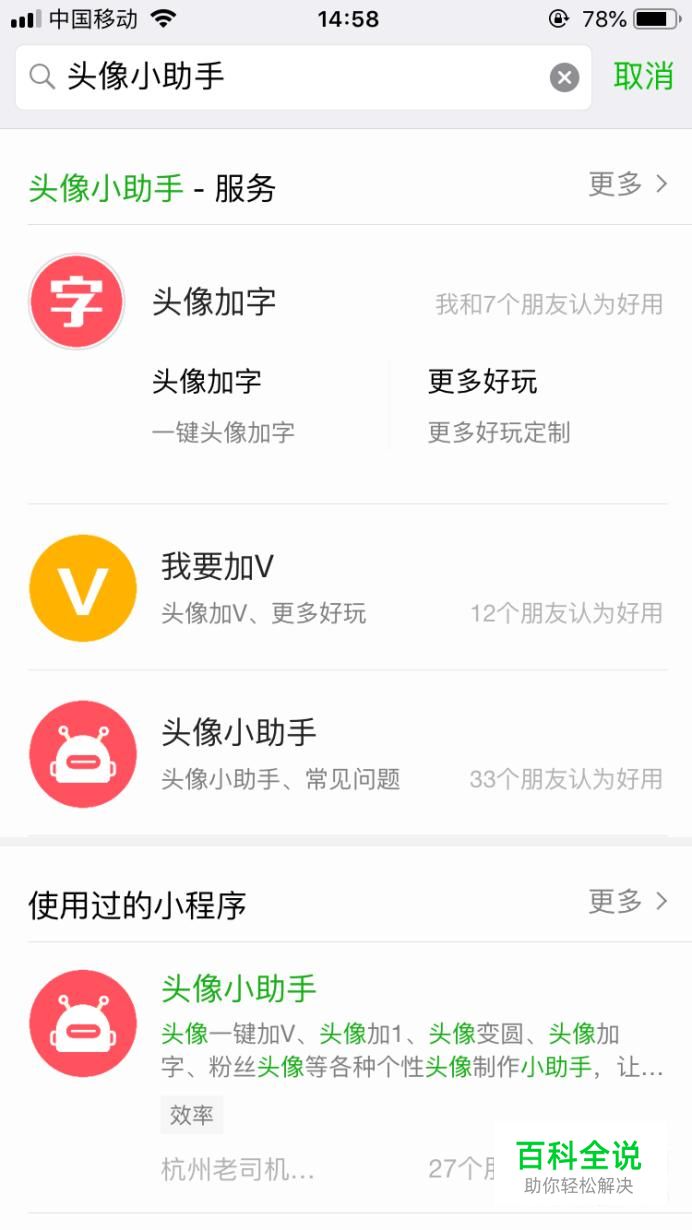Open the 头像加字 service result
Viewport: 692px width, 1230px height.
(214, 302)
